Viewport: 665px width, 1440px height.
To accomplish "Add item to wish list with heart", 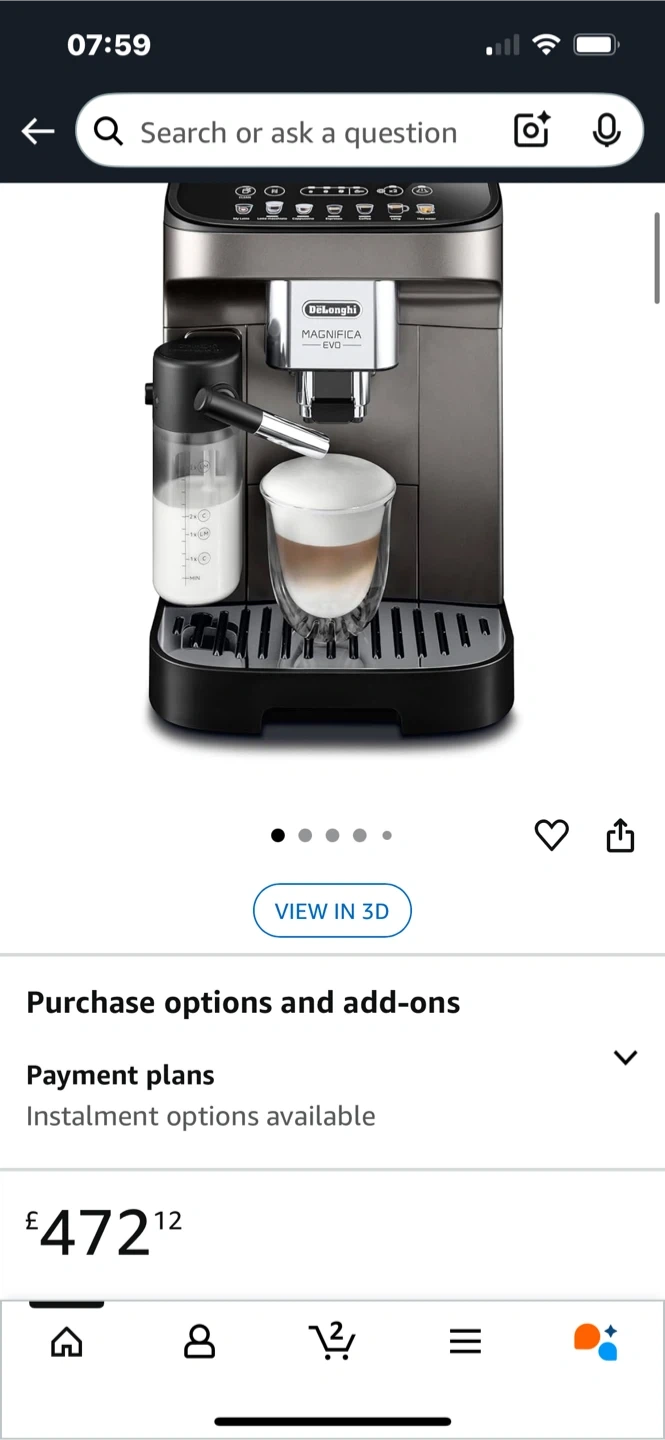I will pos(551,835).
